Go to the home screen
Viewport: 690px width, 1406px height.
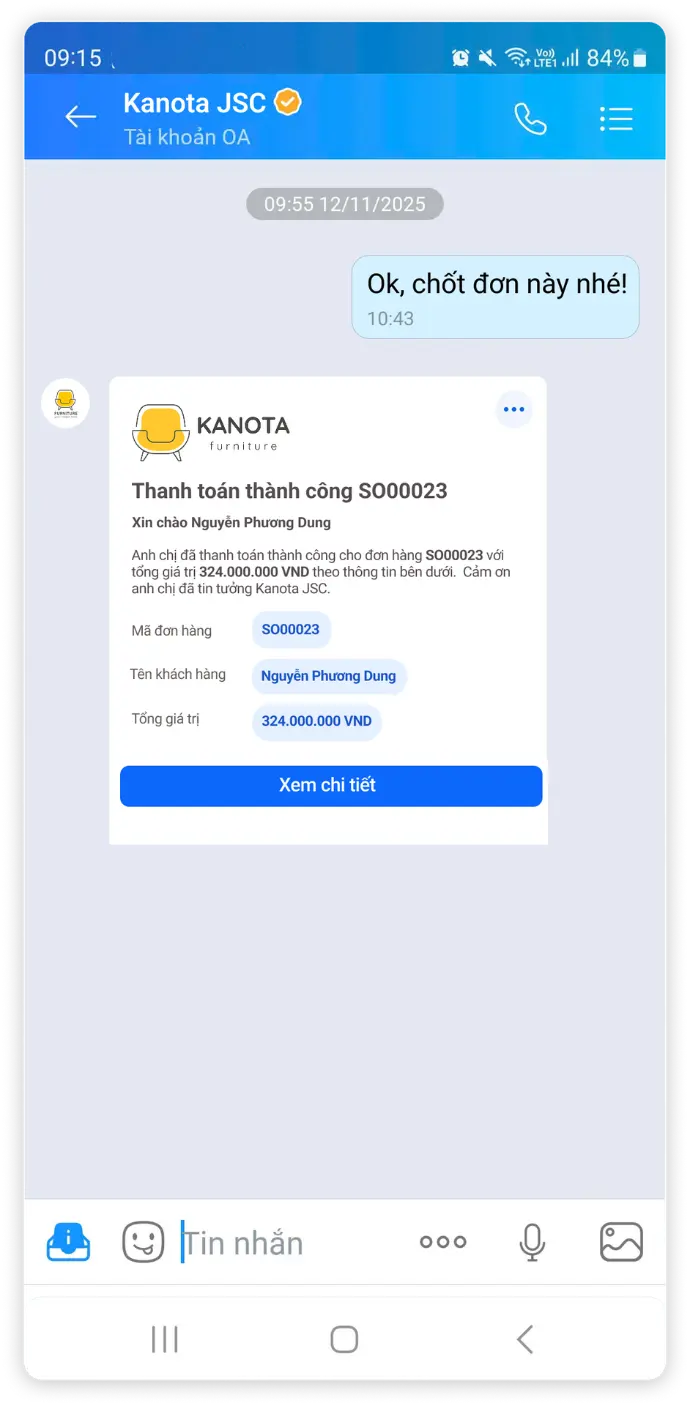point(344,1339)
